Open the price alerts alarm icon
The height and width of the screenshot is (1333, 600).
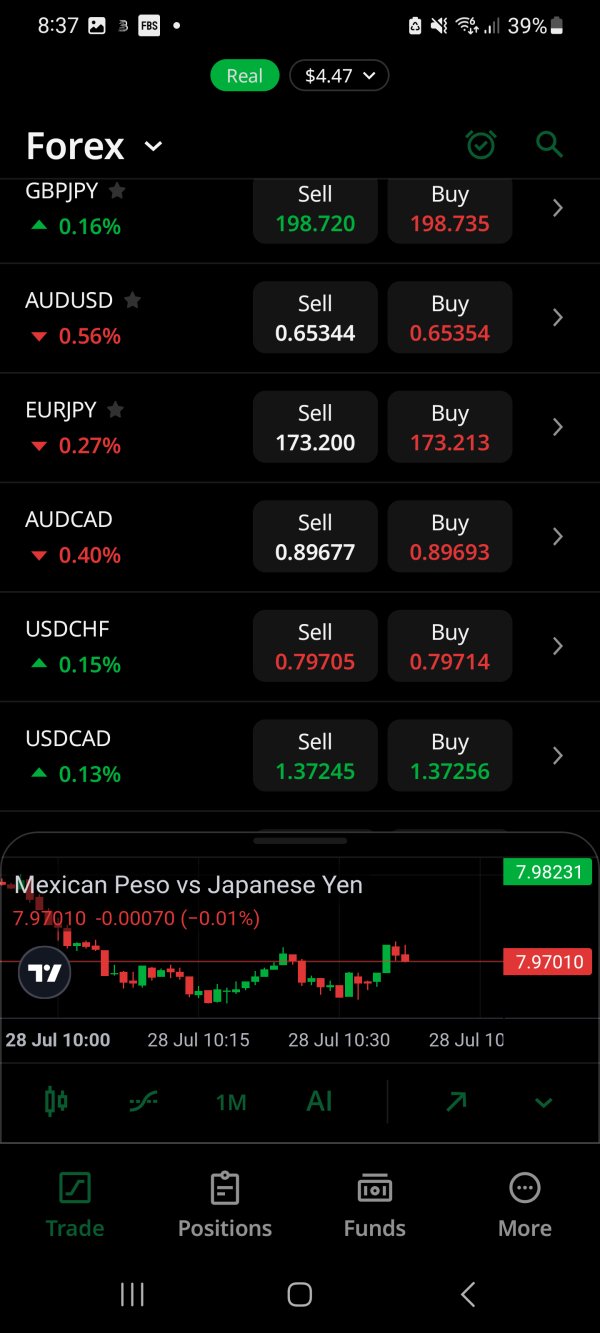click(481, 146)
